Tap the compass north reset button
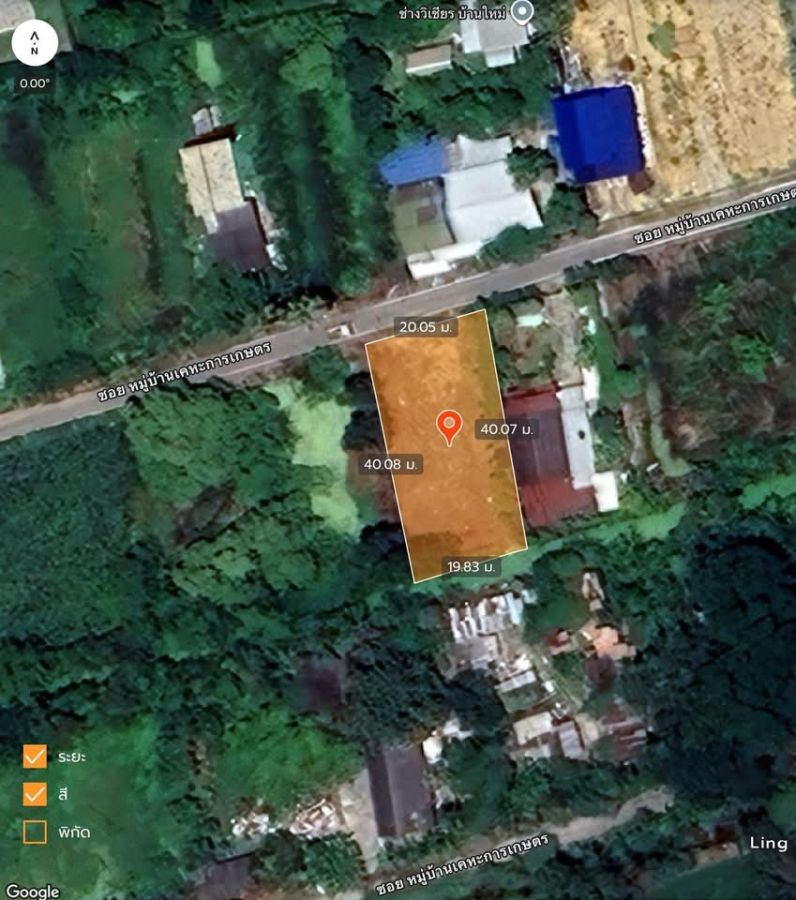 coord(34,42)
